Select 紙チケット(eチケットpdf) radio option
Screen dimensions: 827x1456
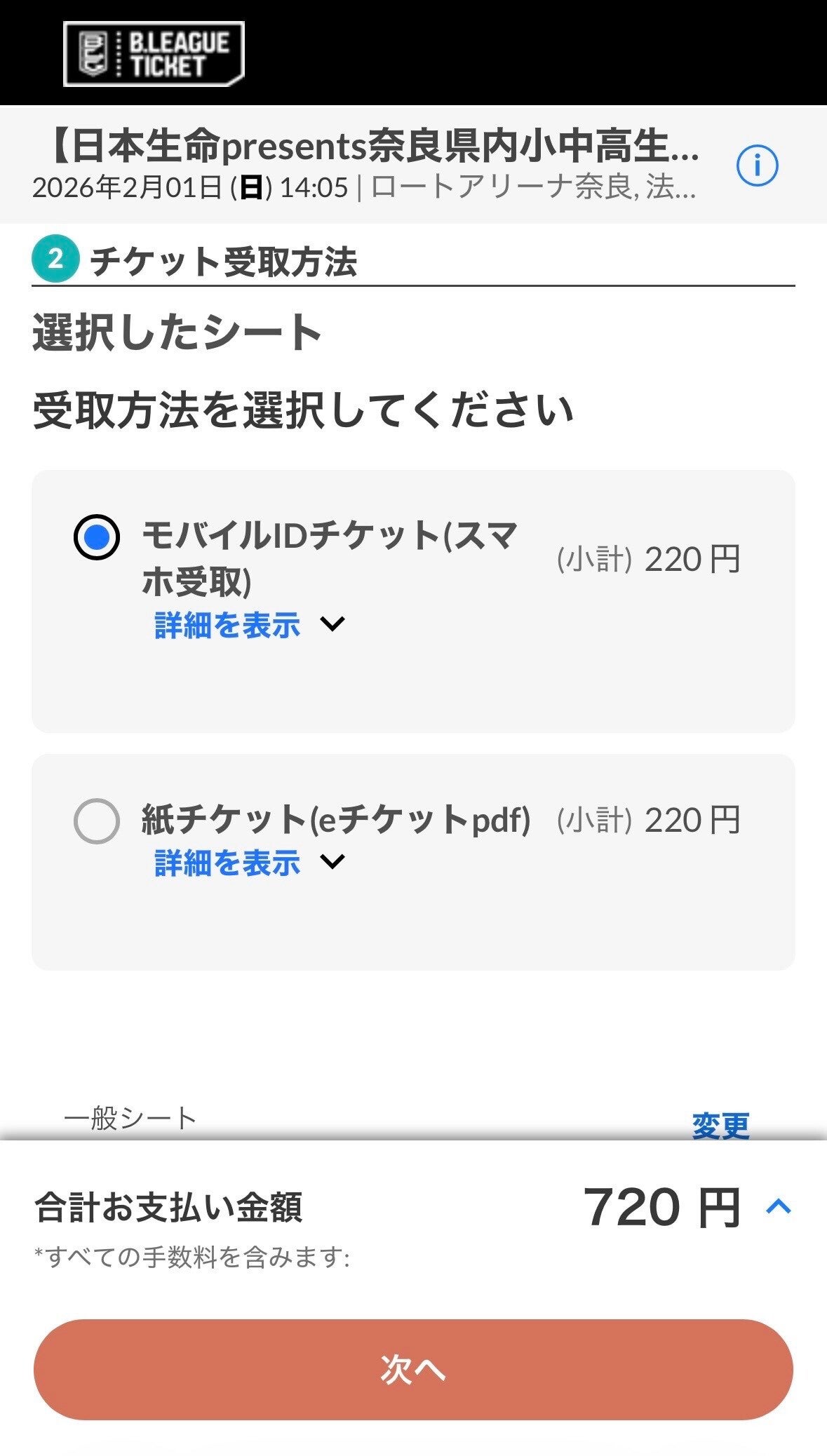pos(97,821)
